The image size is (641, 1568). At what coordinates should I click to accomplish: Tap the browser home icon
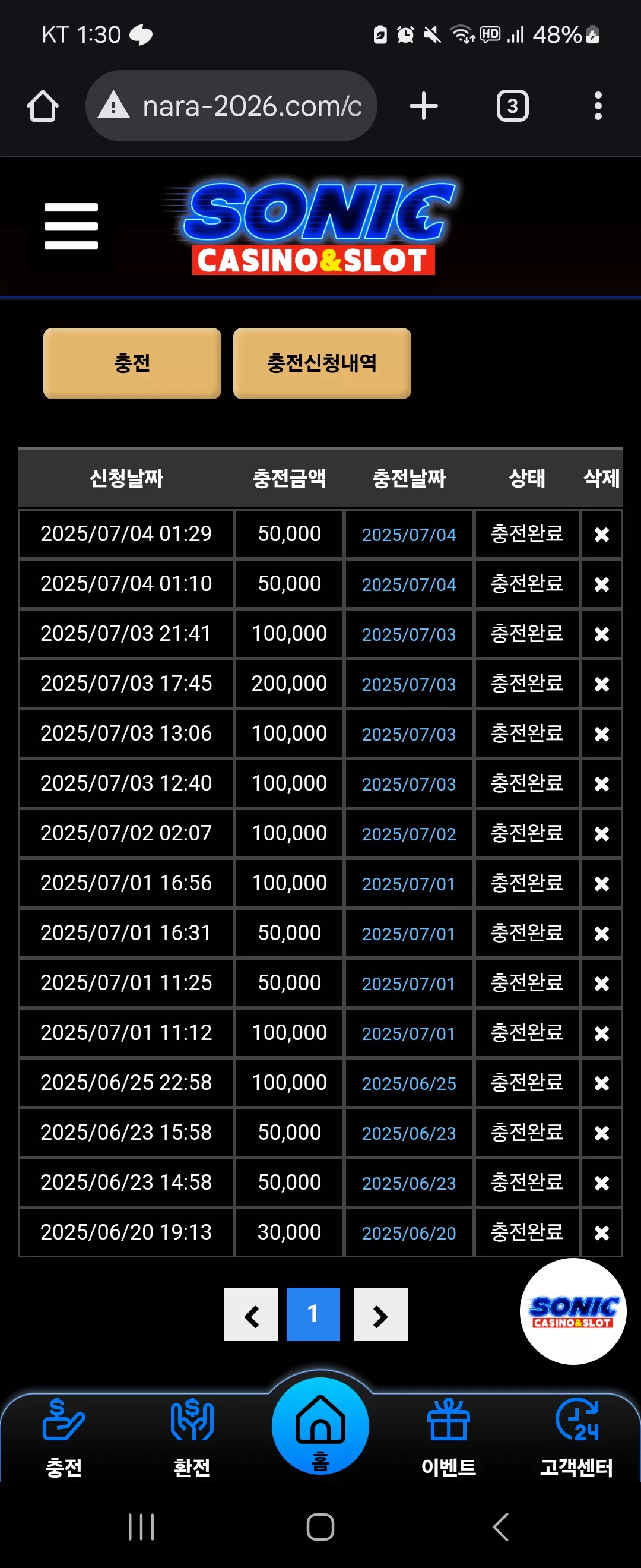pos(43,106)
